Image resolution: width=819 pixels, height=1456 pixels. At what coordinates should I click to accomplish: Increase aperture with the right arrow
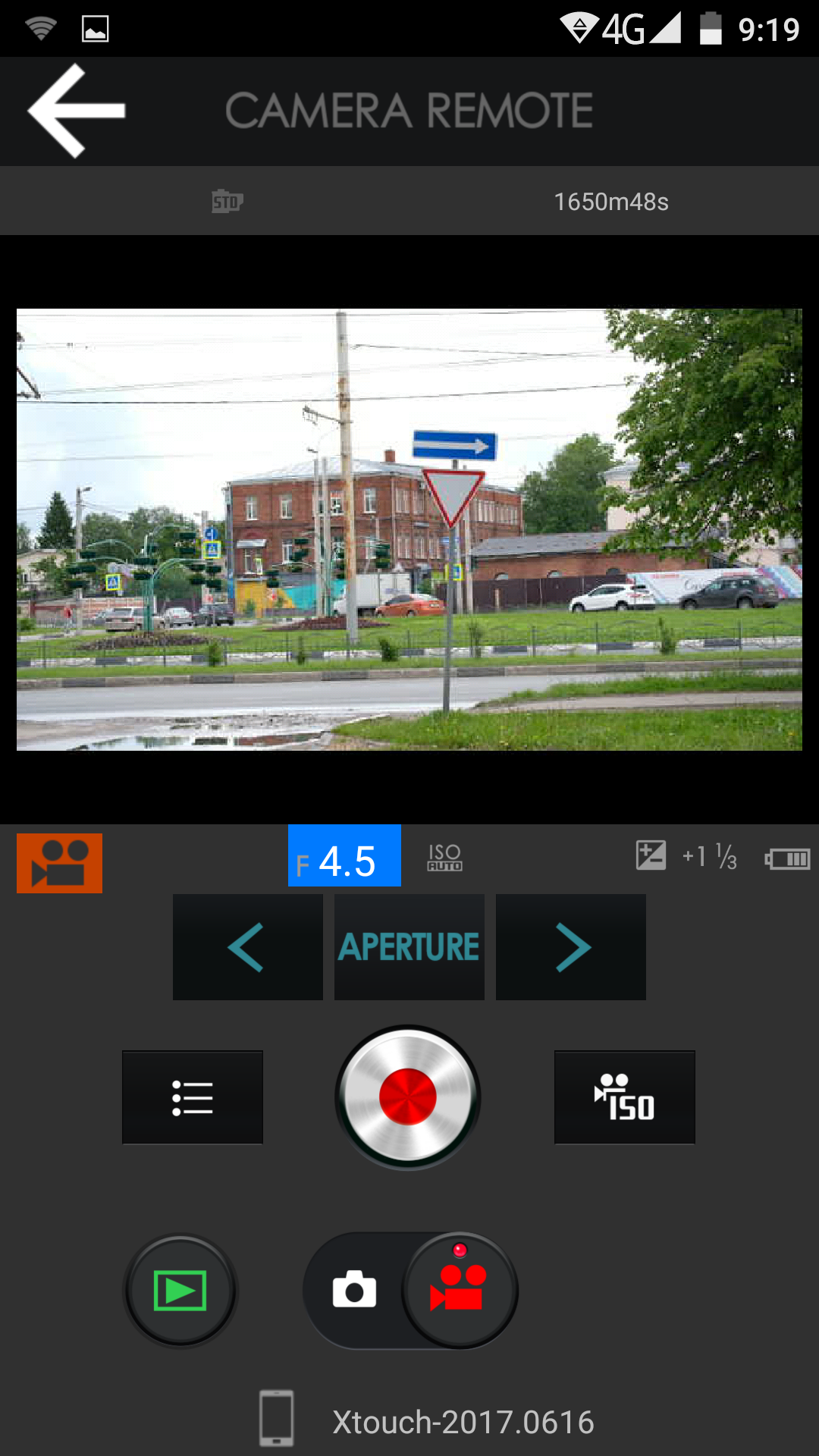click(570, 947)
